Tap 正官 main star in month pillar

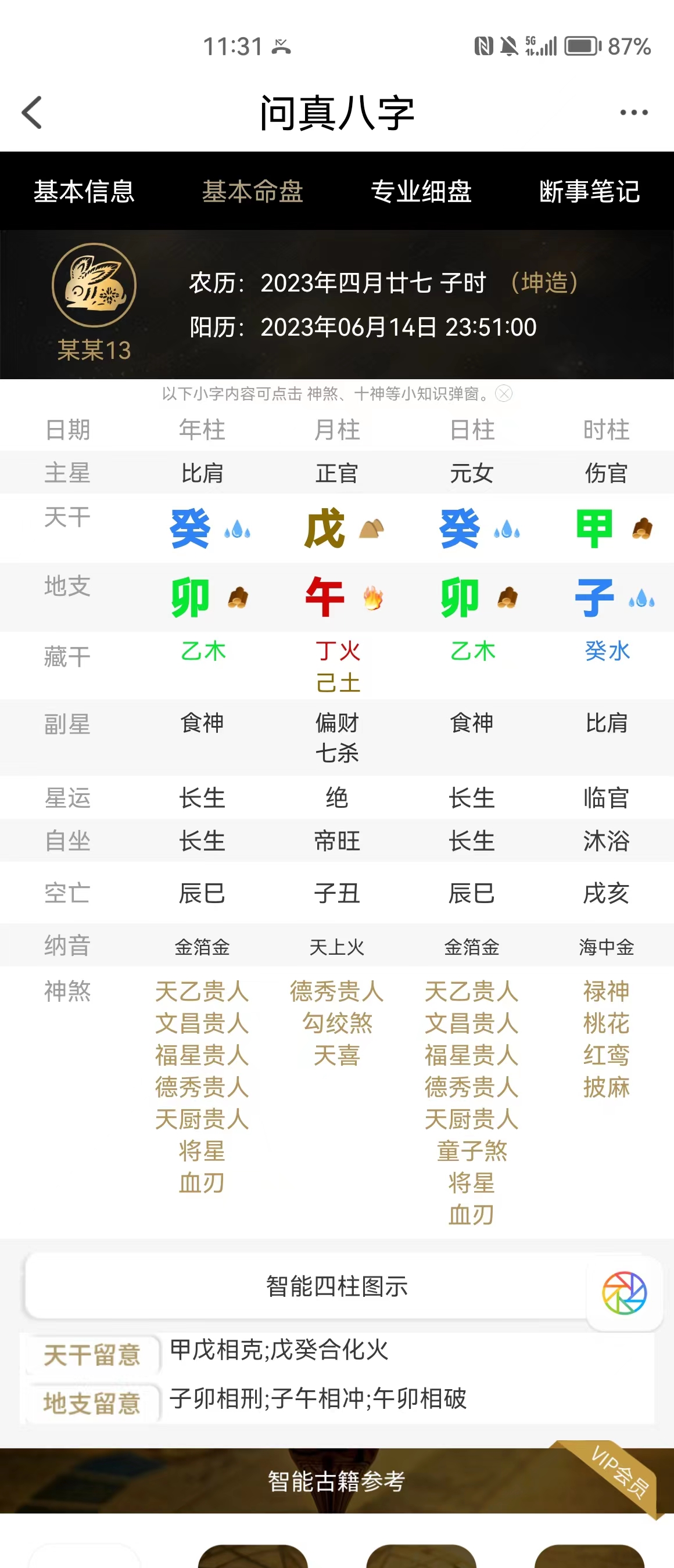pos(336,473)
